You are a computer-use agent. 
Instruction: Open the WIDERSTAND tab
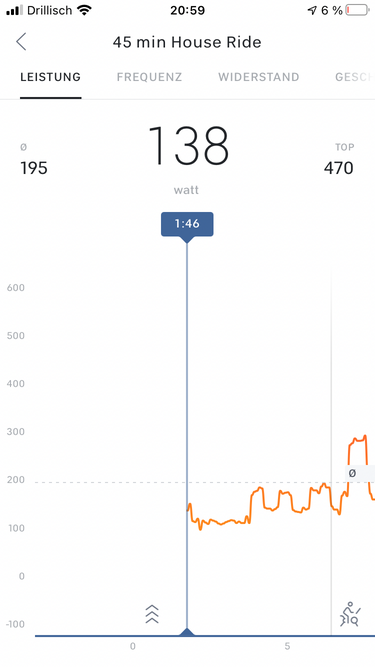click(259, 77)
